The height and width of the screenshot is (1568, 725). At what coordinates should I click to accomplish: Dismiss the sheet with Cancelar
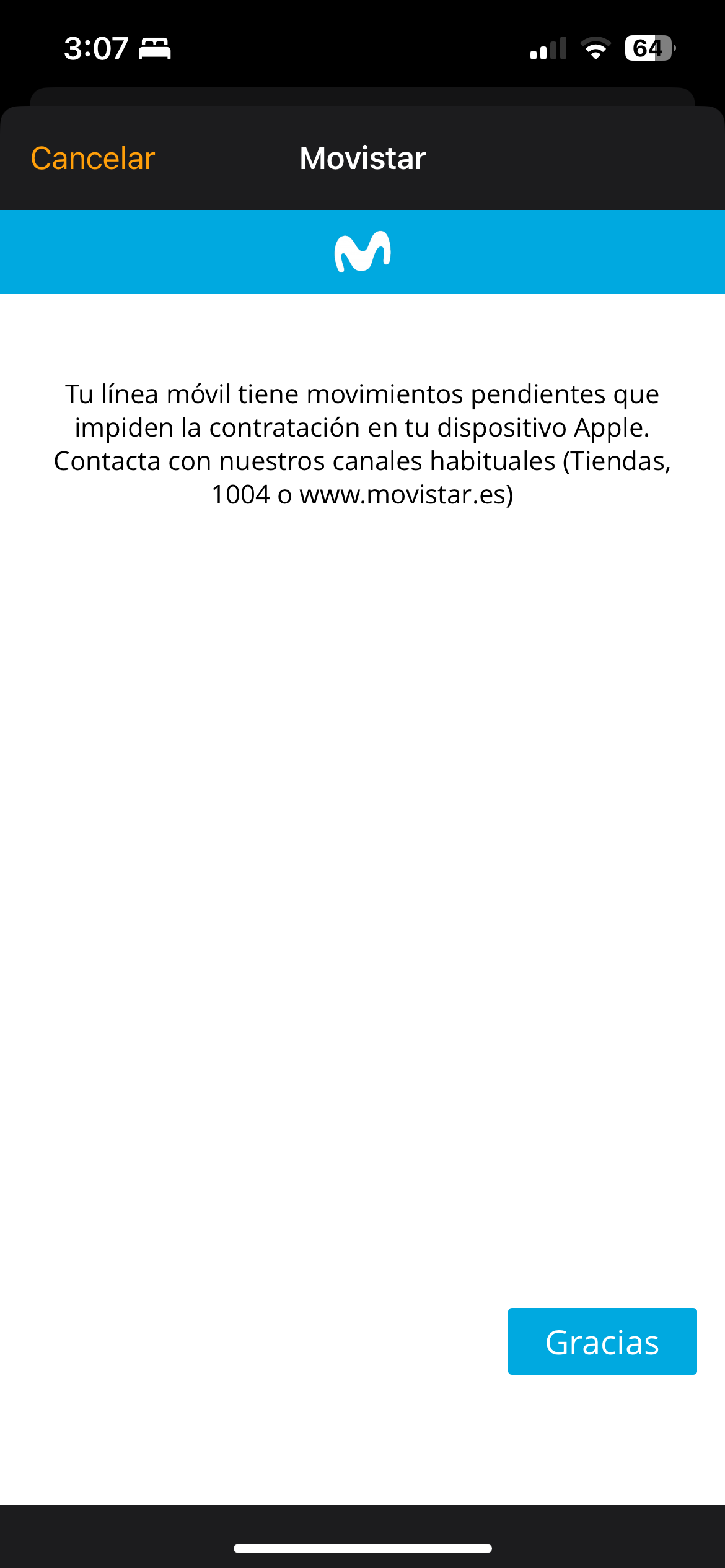click(x=92, y=159)
